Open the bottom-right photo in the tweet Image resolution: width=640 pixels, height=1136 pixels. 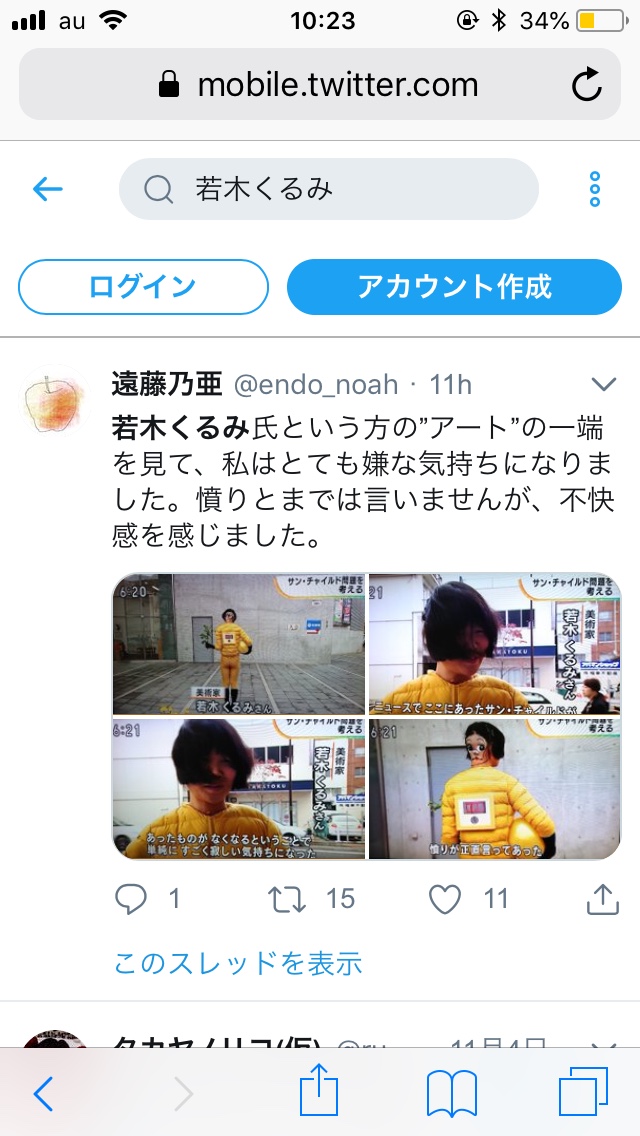click(495, 788)
